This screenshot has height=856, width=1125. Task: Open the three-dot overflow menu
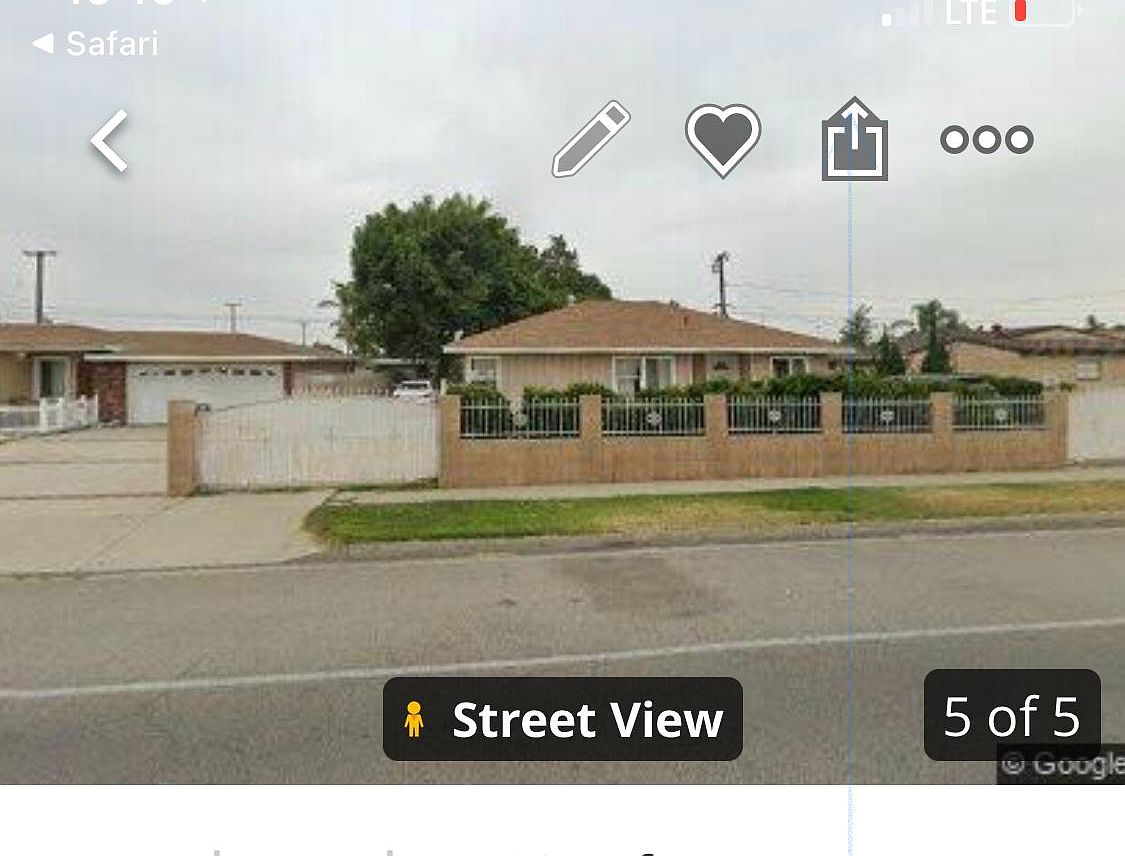(x=986, y=139)
